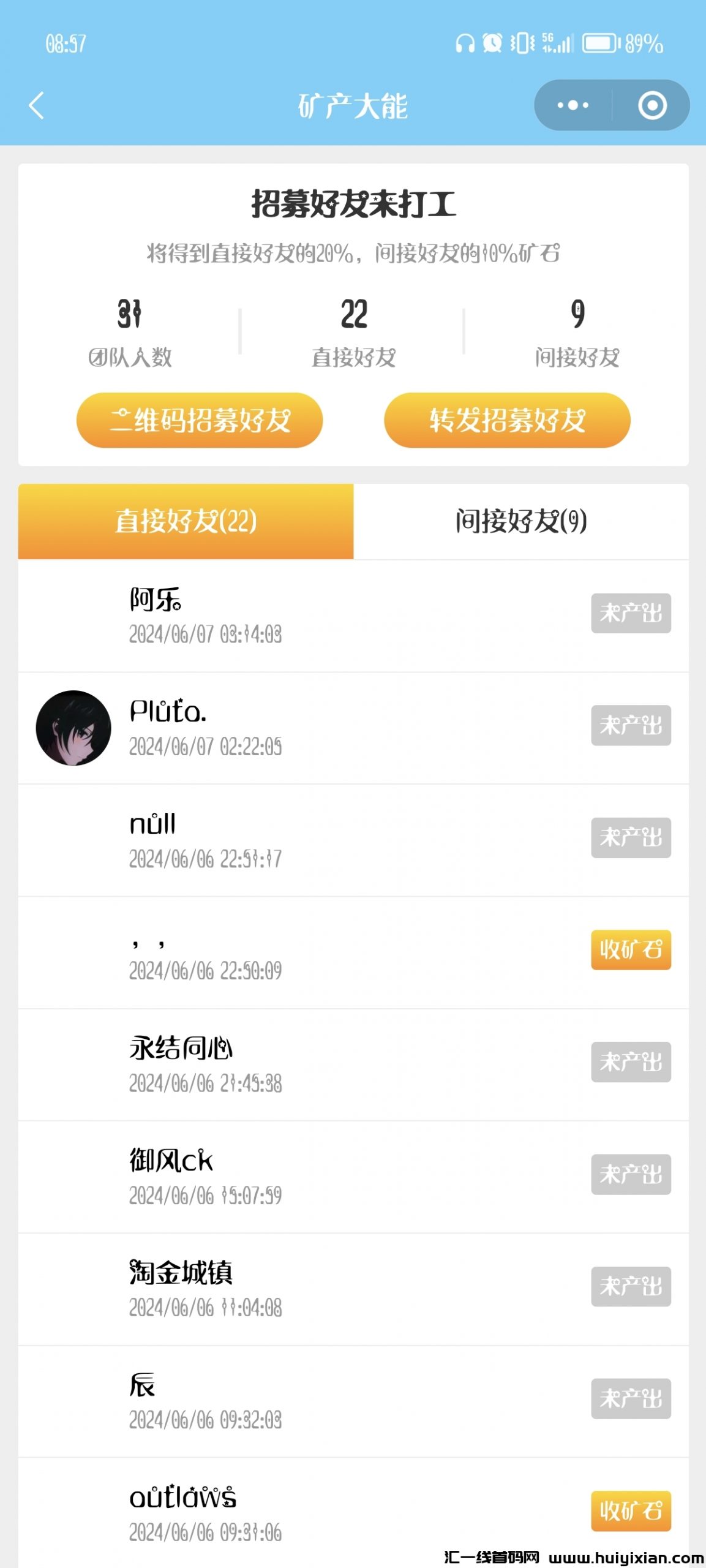Tap the battery indicator in status bar
706x1568 pixels.
point(598,43)
